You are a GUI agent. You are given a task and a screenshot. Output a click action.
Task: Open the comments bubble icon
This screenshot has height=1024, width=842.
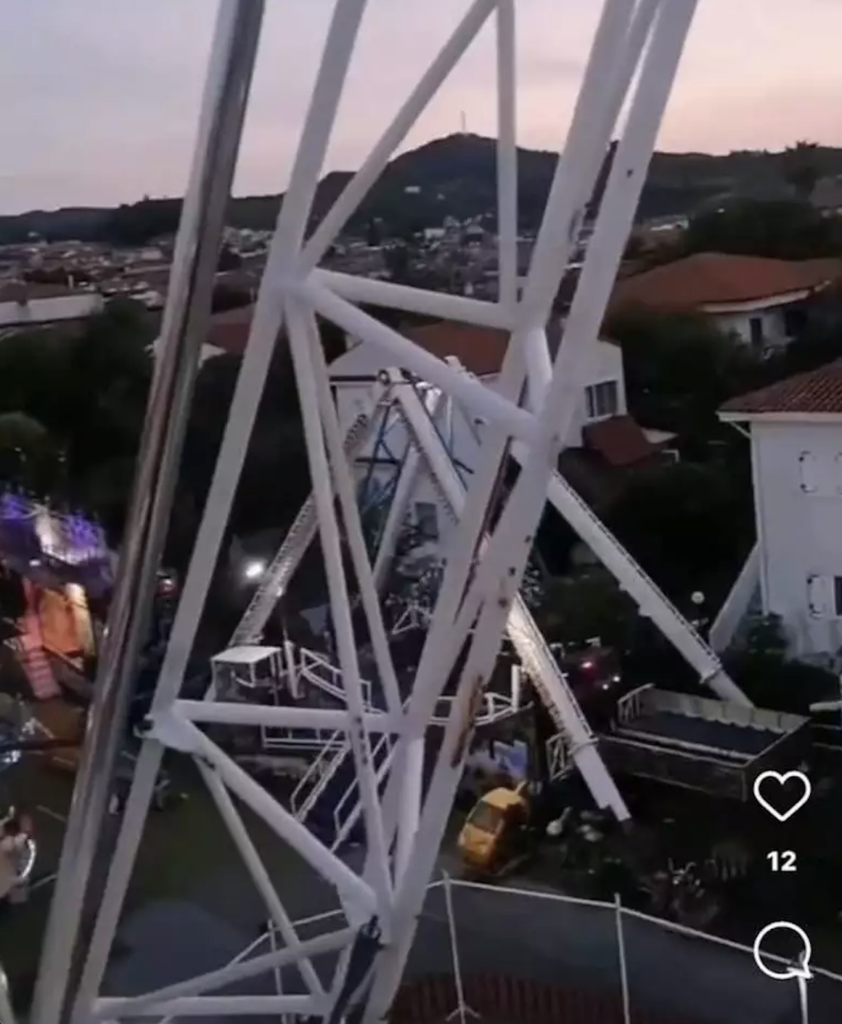click(781, 949)
